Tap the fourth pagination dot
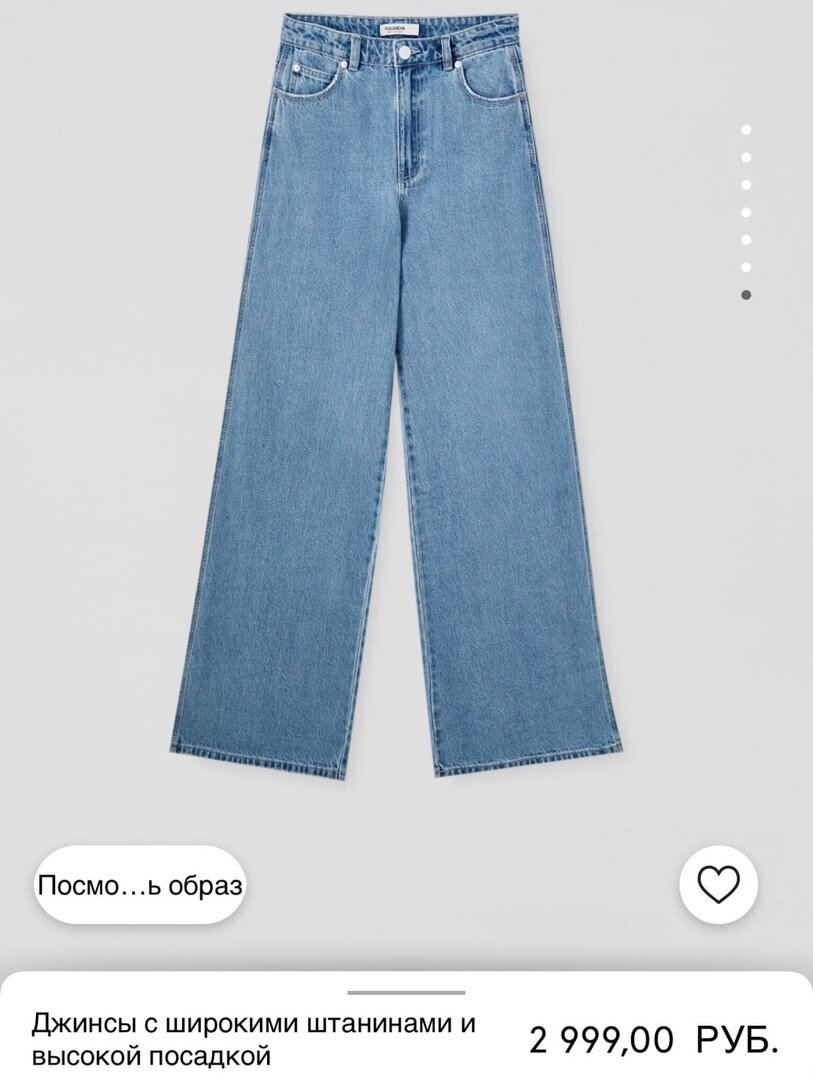The image size is (813, 1080). tap(745, 213)
